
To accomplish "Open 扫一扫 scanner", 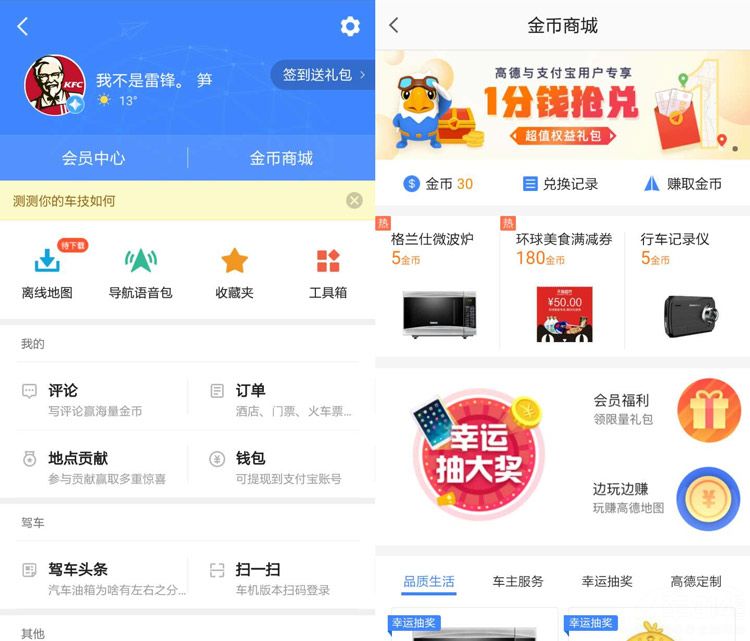I will [281, 578].
